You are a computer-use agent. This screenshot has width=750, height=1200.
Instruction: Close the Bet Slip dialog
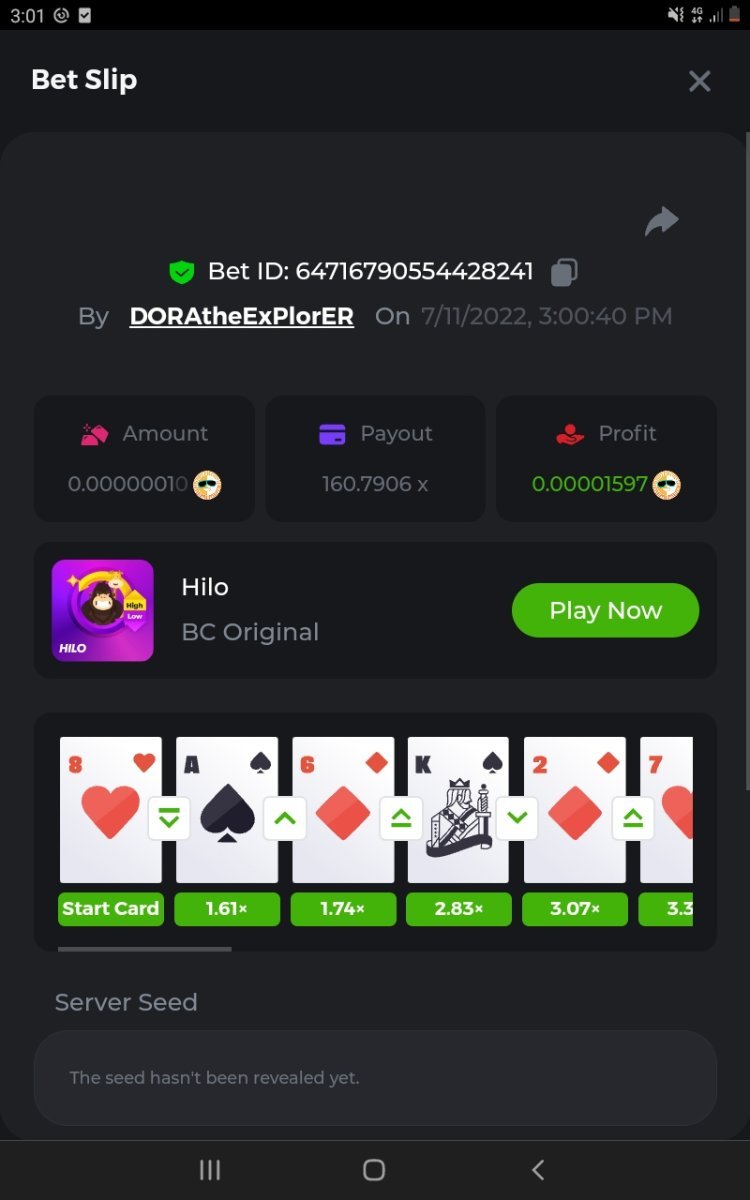(x=699, y=81)
